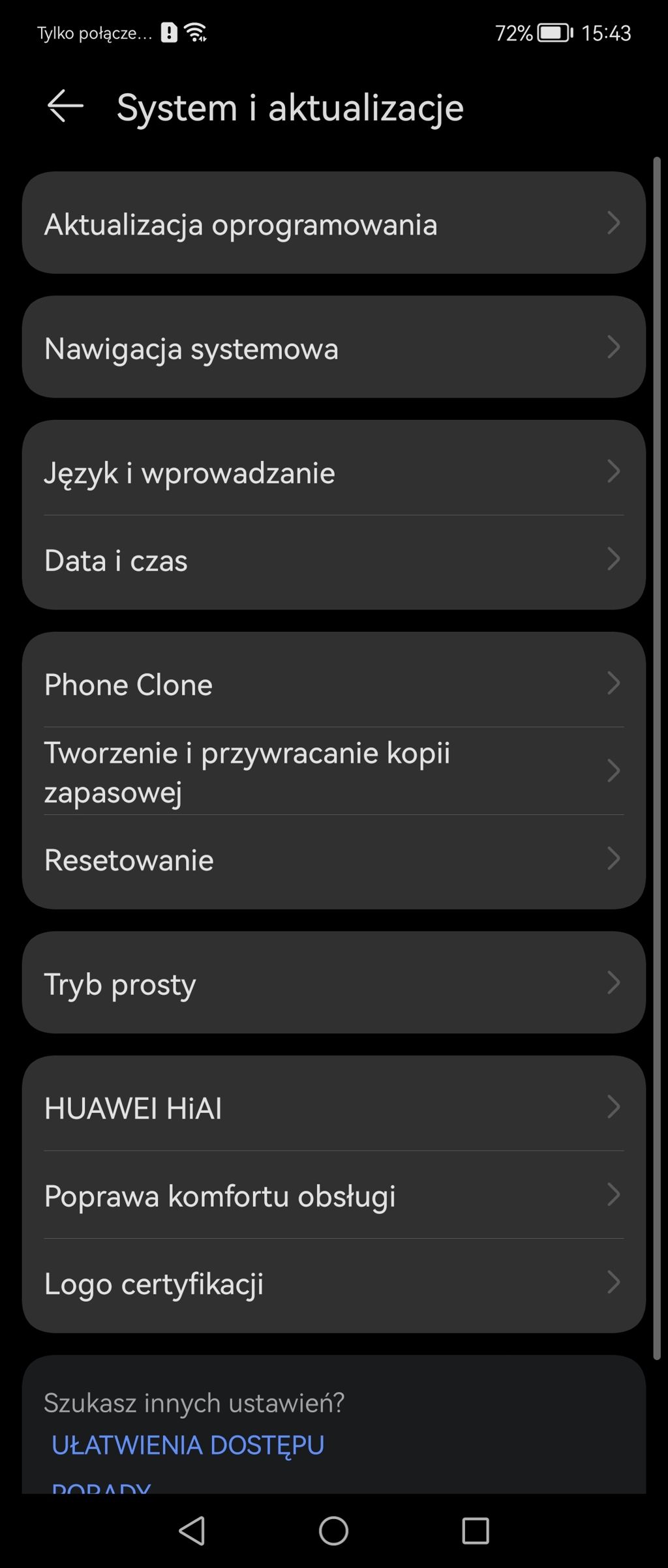Open Aktualizacja oprogramowania
This screenshot has height=1568, width=668.
[x=333, y=224]
